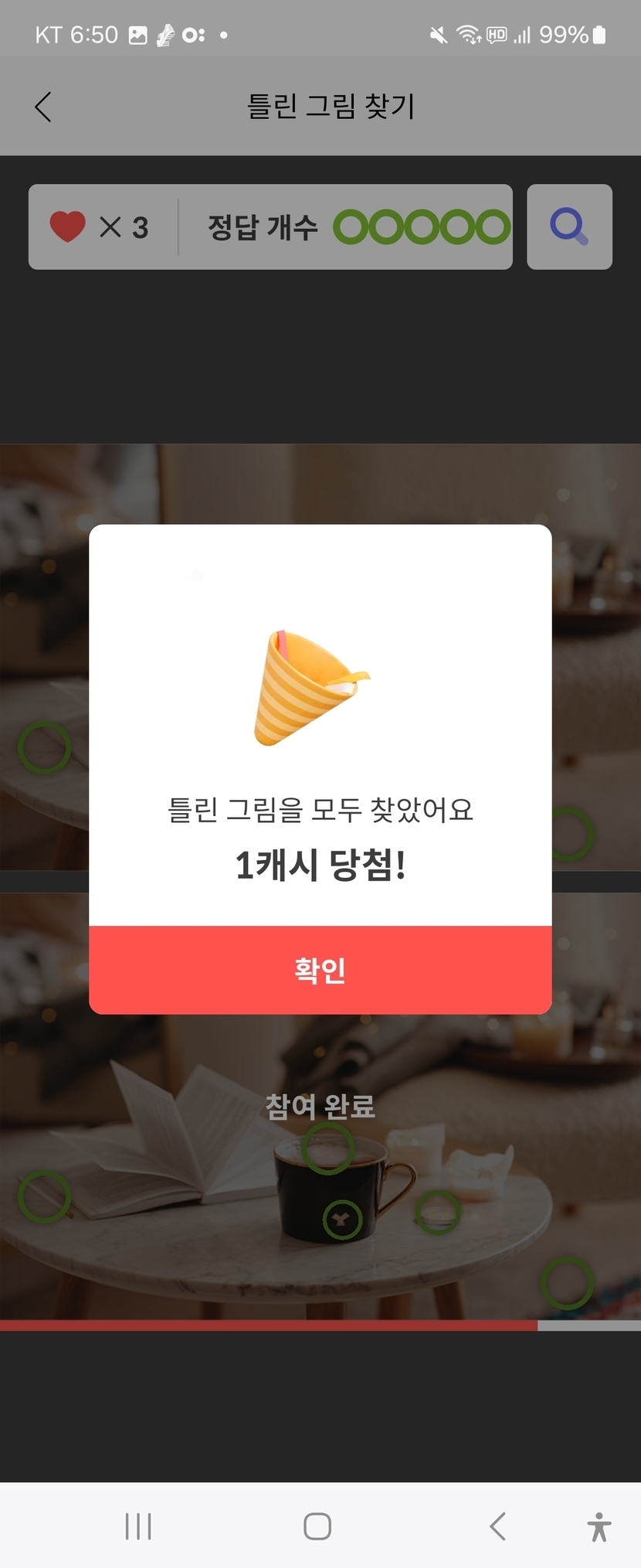The width and height of the screenshot is (641, 1568).
Task: Confirm the 1캐시 당첨 dialog with 확인
Action: click(320, 970)
